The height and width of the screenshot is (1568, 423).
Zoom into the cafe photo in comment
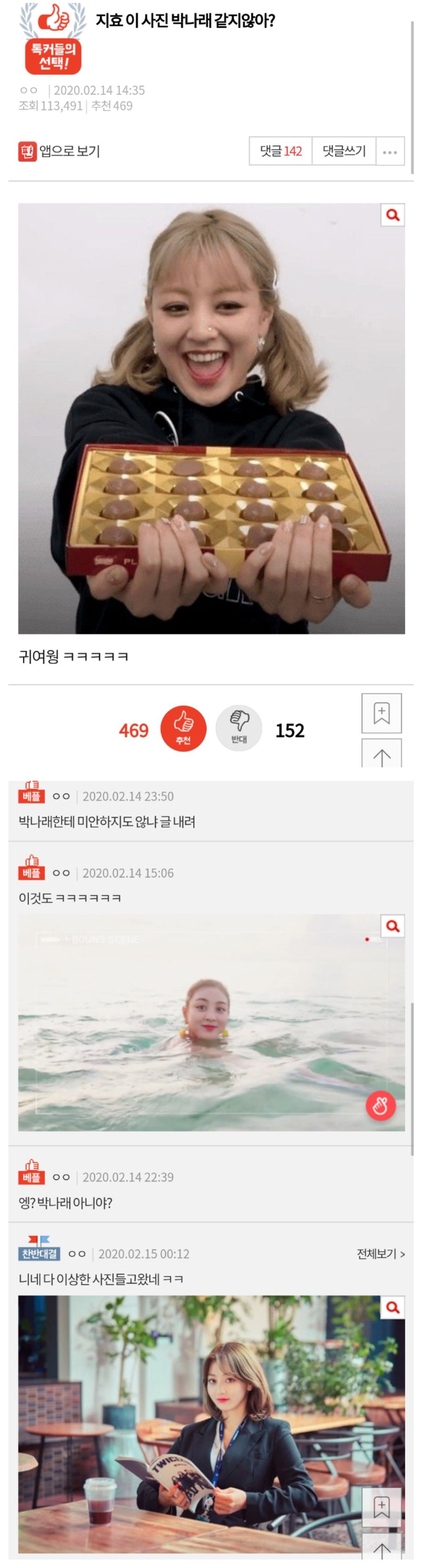tap(393, 1307)
